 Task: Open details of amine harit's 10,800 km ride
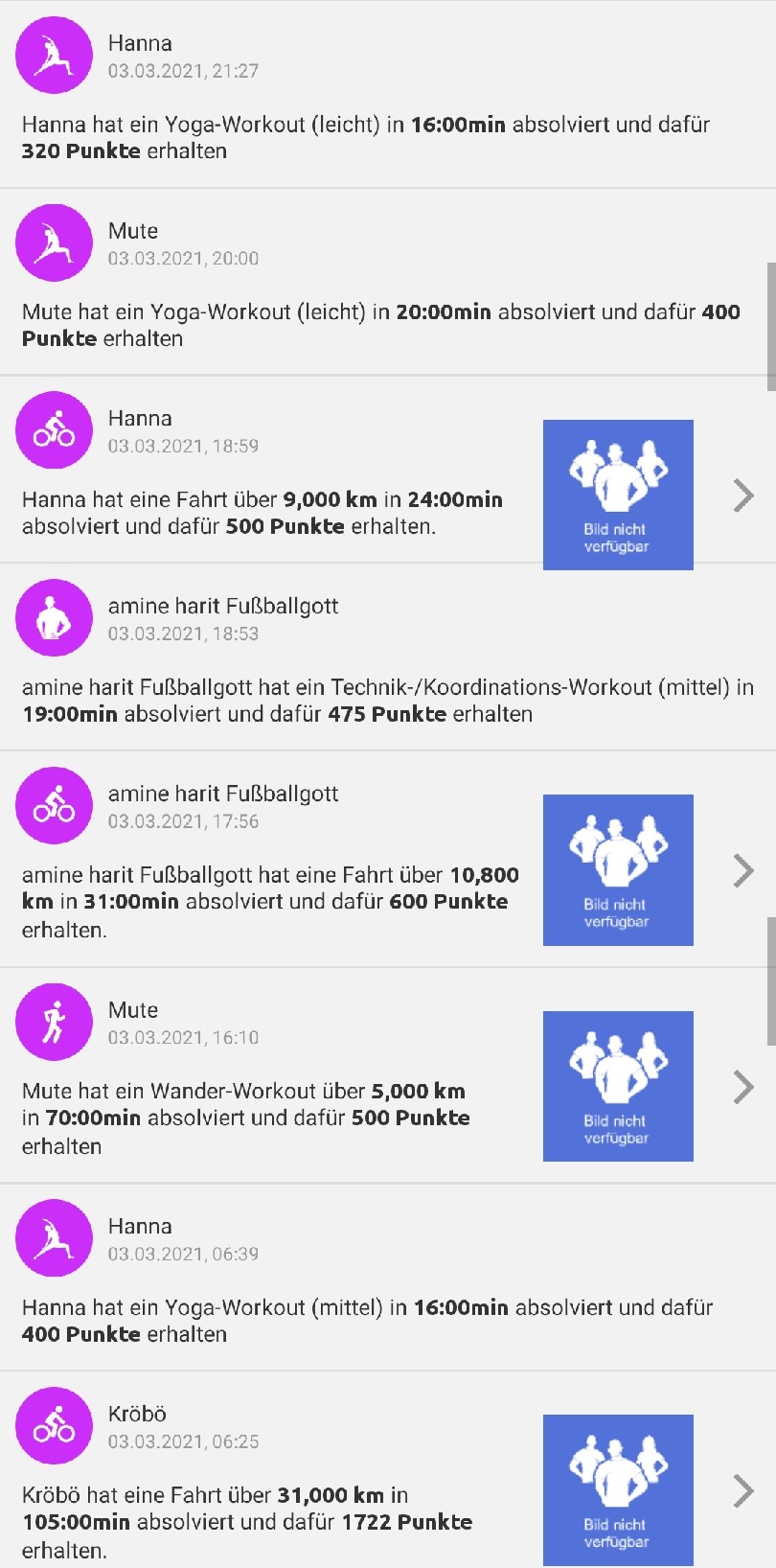[742, 870]
